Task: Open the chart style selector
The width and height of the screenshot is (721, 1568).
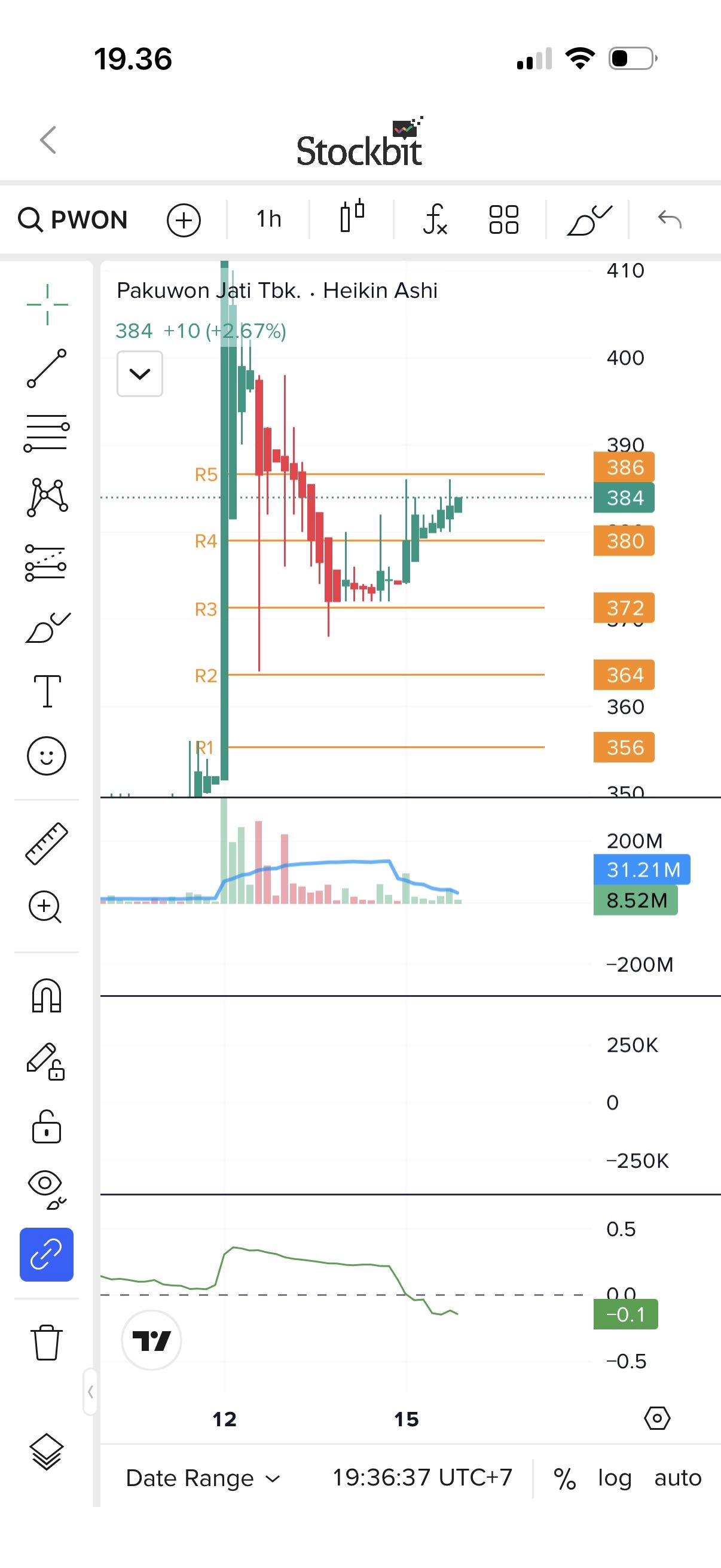Action: (352, 217)
